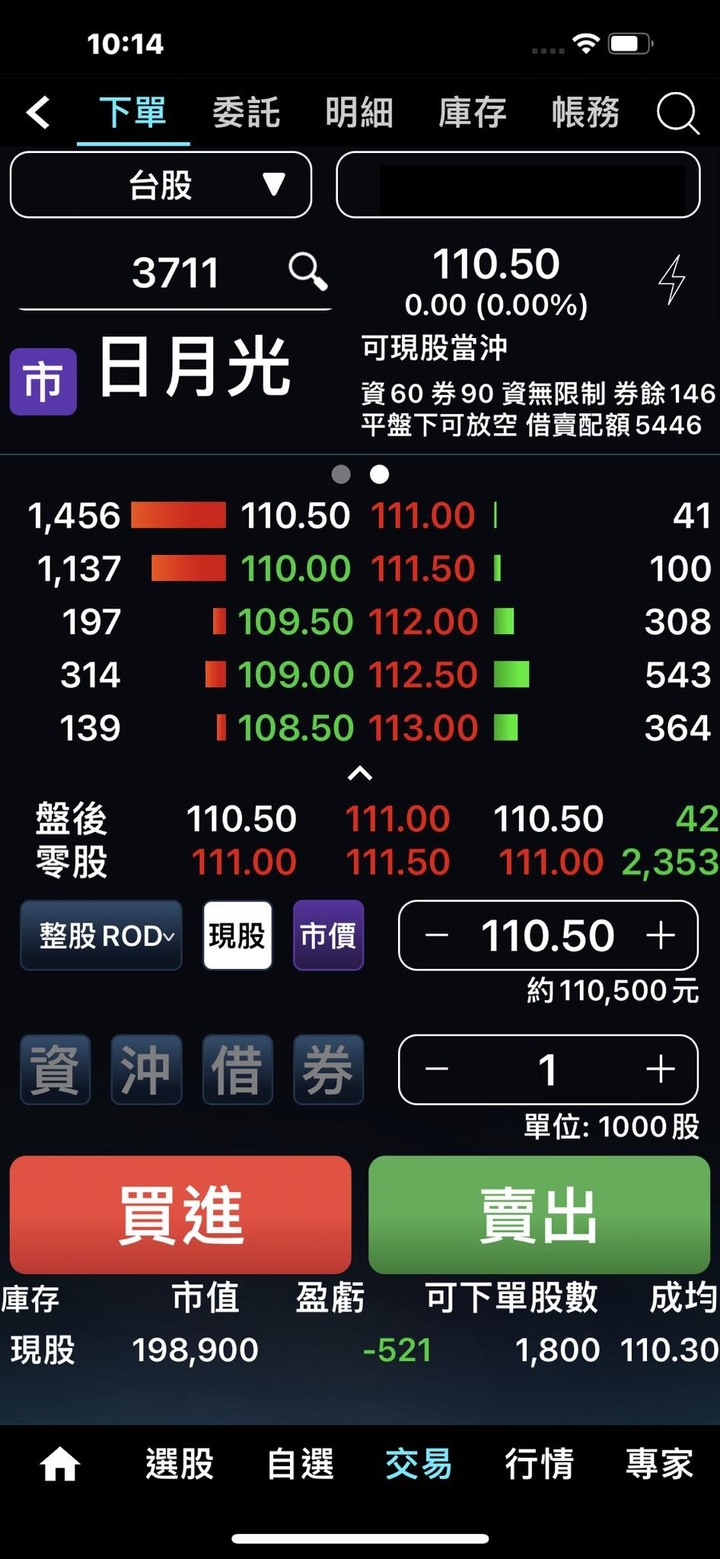
Task: Toggle the 現股 cash trade option
Action: (x=237, y=935)
